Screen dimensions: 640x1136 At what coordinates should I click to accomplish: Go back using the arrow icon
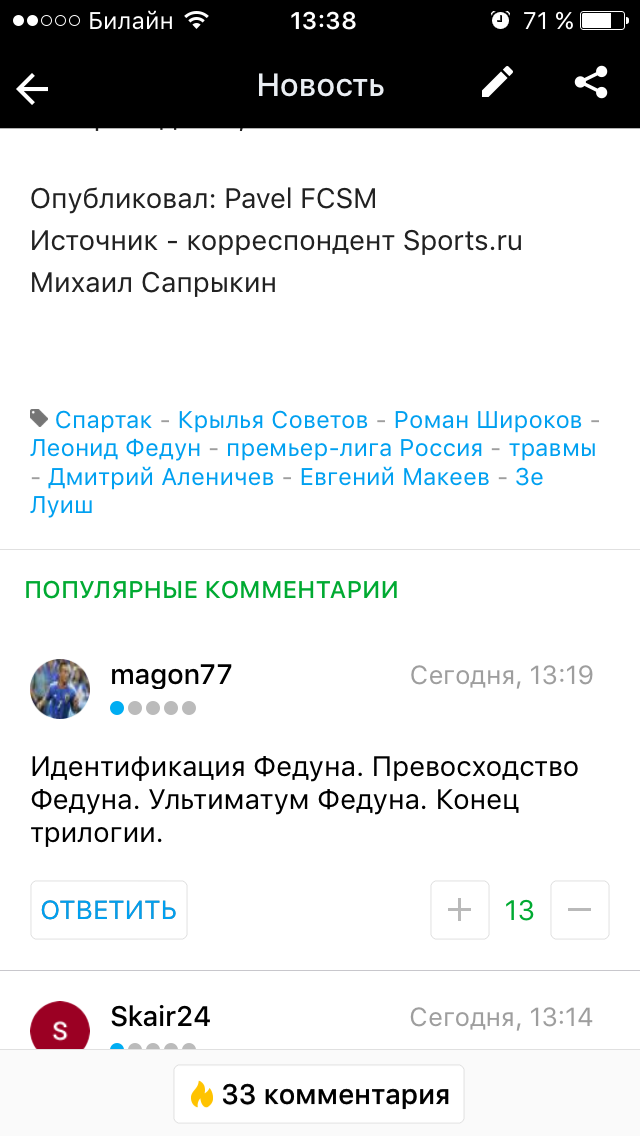tap(33, 88)
